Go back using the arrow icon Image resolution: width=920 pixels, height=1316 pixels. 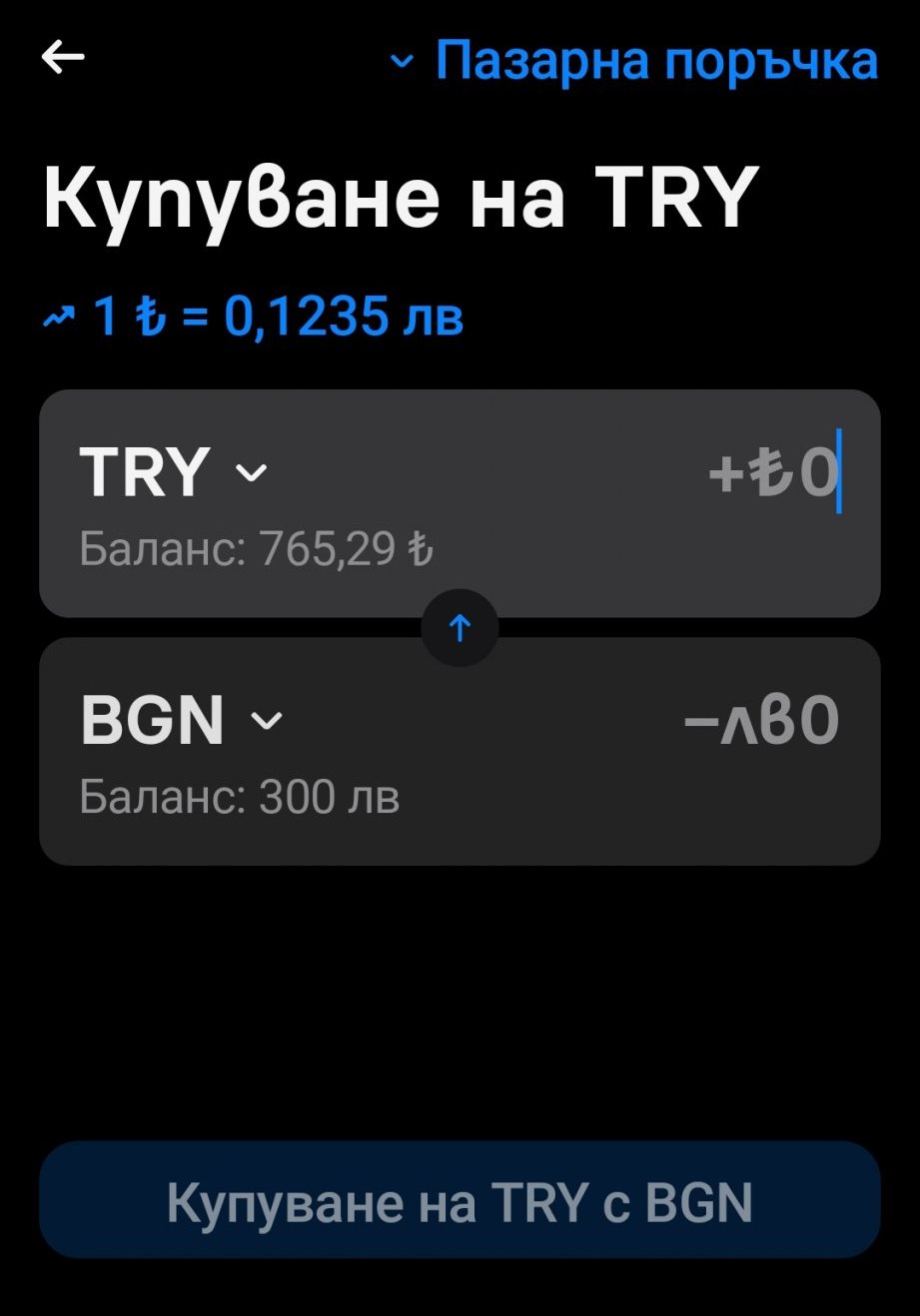63,58
